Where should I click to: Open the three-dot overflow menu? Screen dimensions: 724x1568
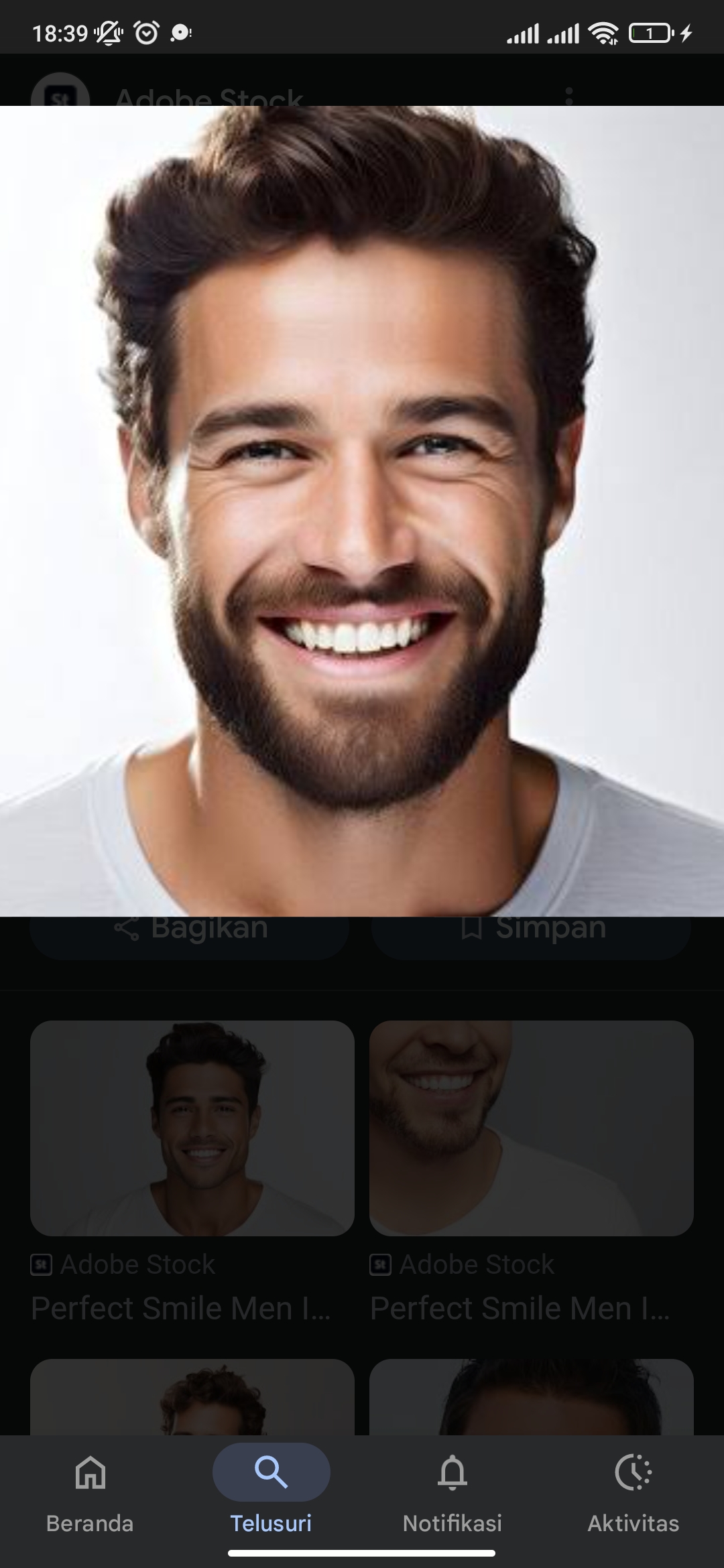pyautogui.click(x=569, y=96)
